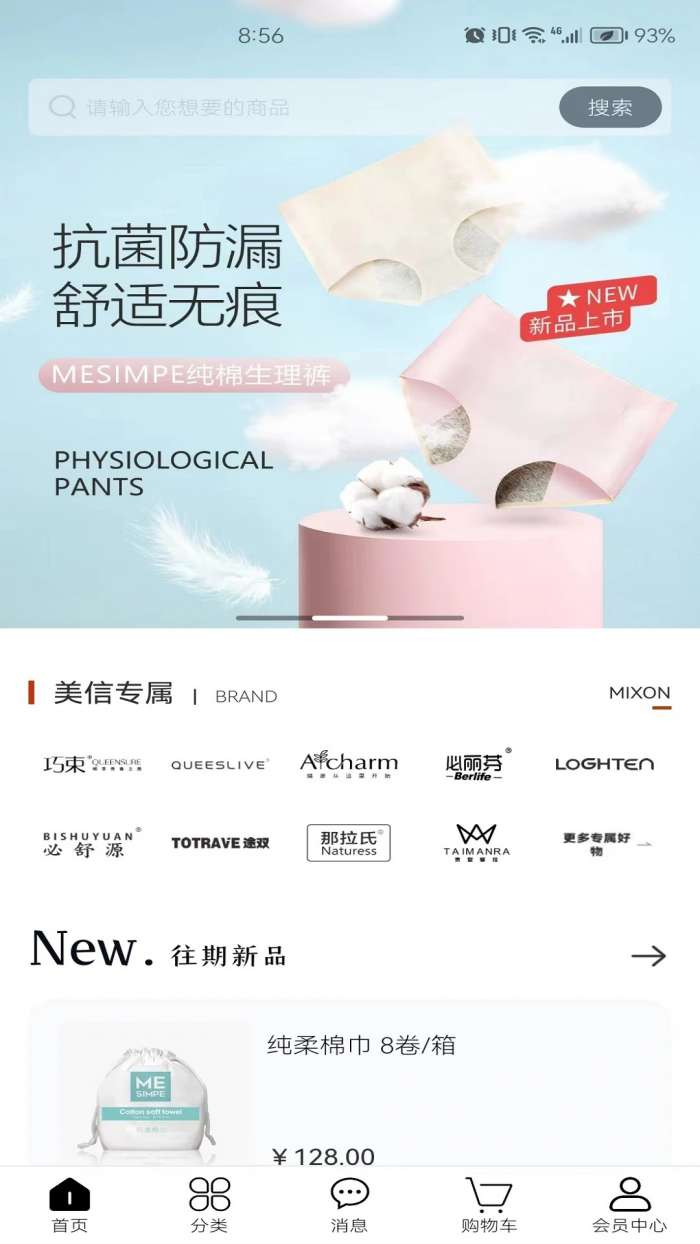
Task: Open the 购物车 shopping cart tab
Action: 489,1205
